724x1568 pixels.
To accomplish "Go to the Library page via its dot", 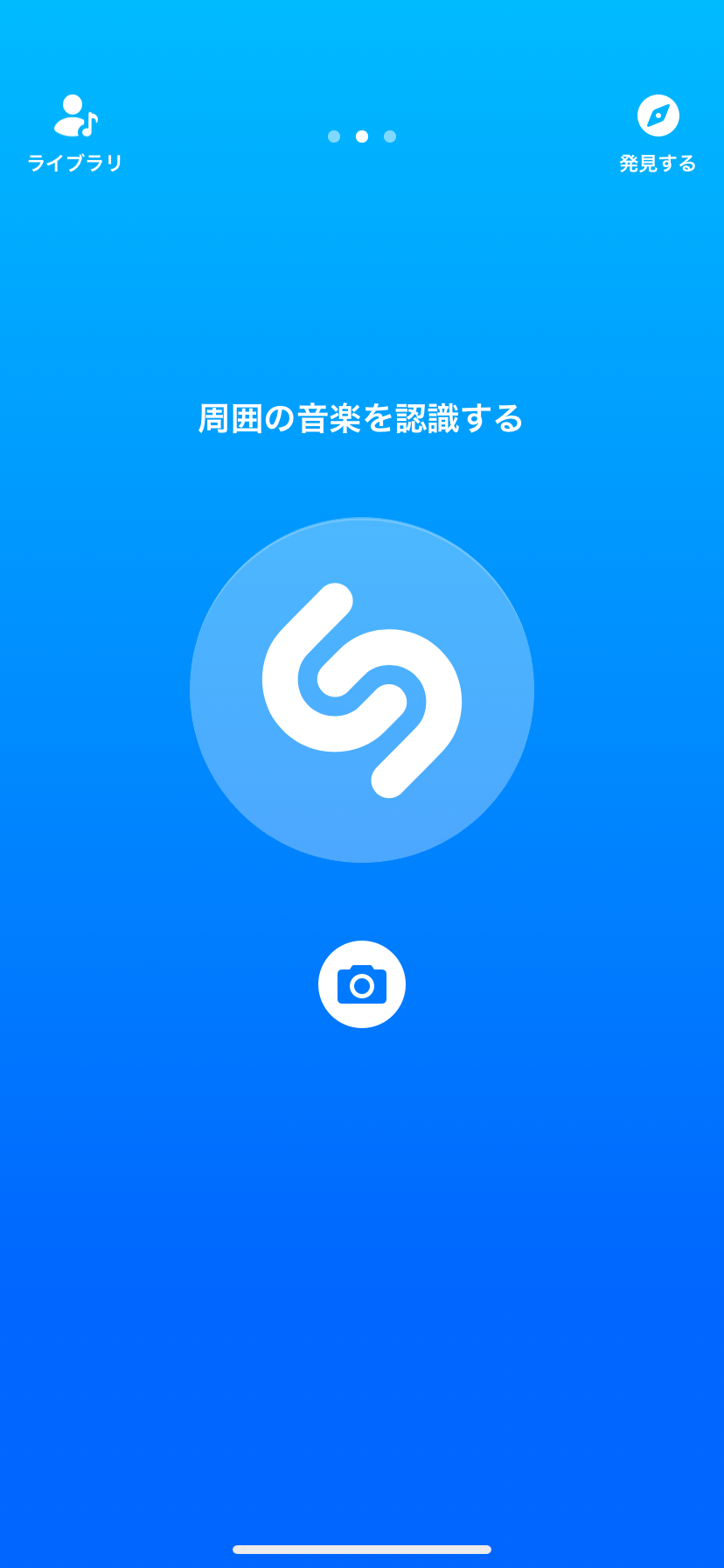I will tap(334, 136).
